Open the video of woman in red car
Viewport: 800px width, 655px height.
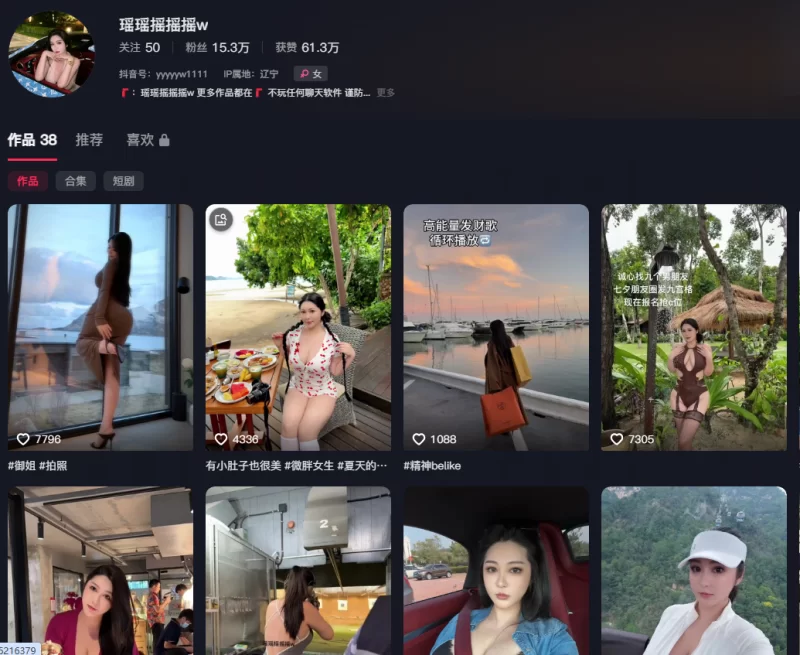click(x=496, y=570)
